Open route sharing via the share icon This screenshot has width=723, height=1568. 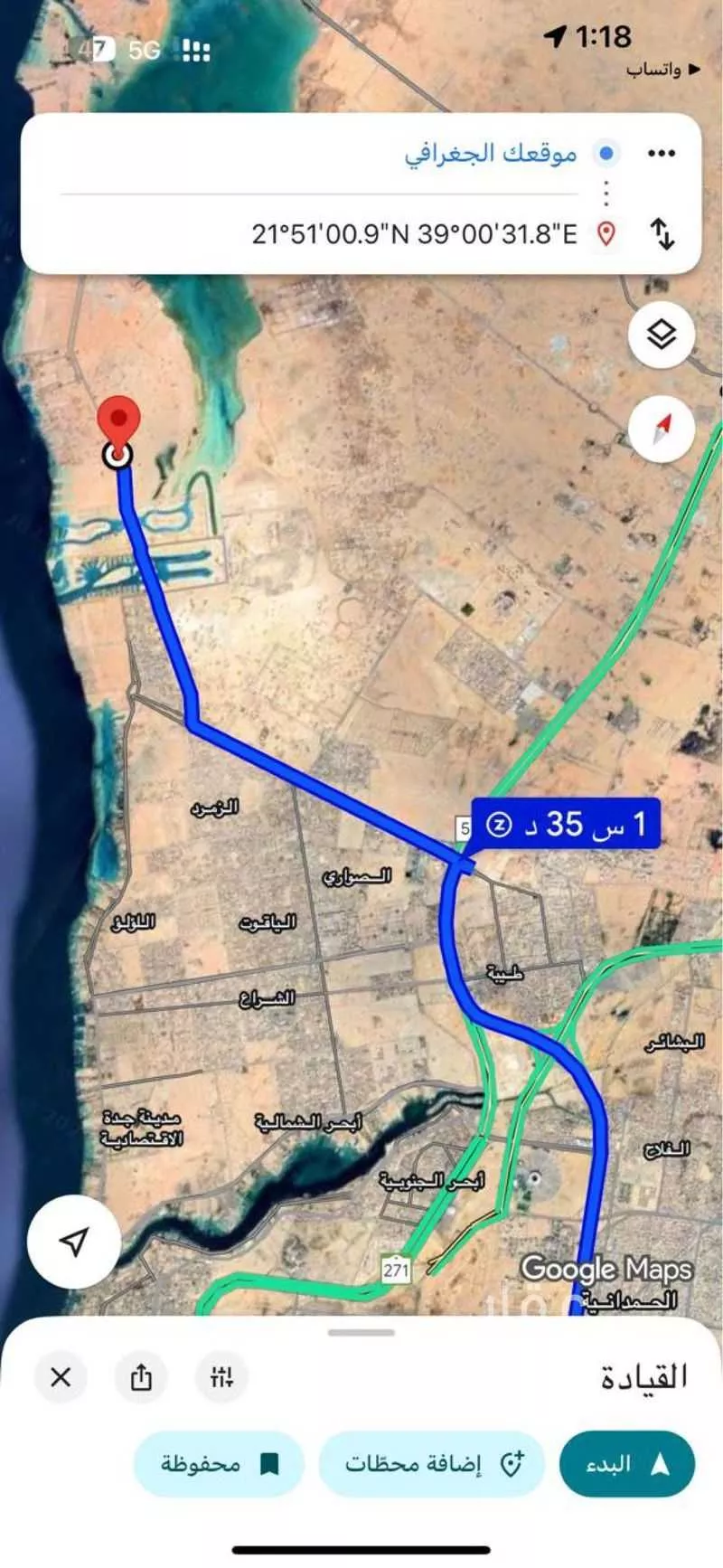[x=141, y=1379]
